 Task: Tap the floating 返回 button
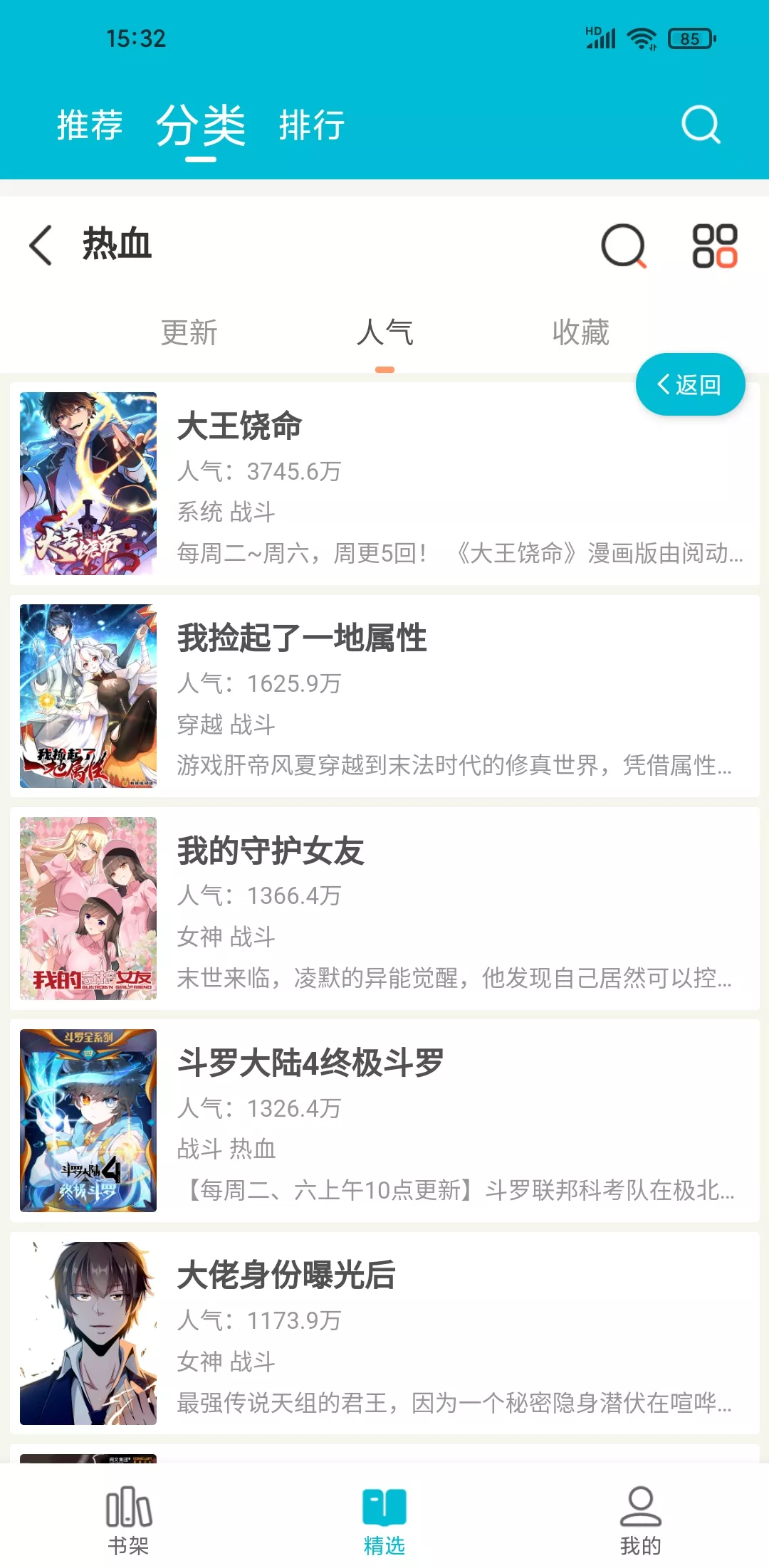[689, 384]
